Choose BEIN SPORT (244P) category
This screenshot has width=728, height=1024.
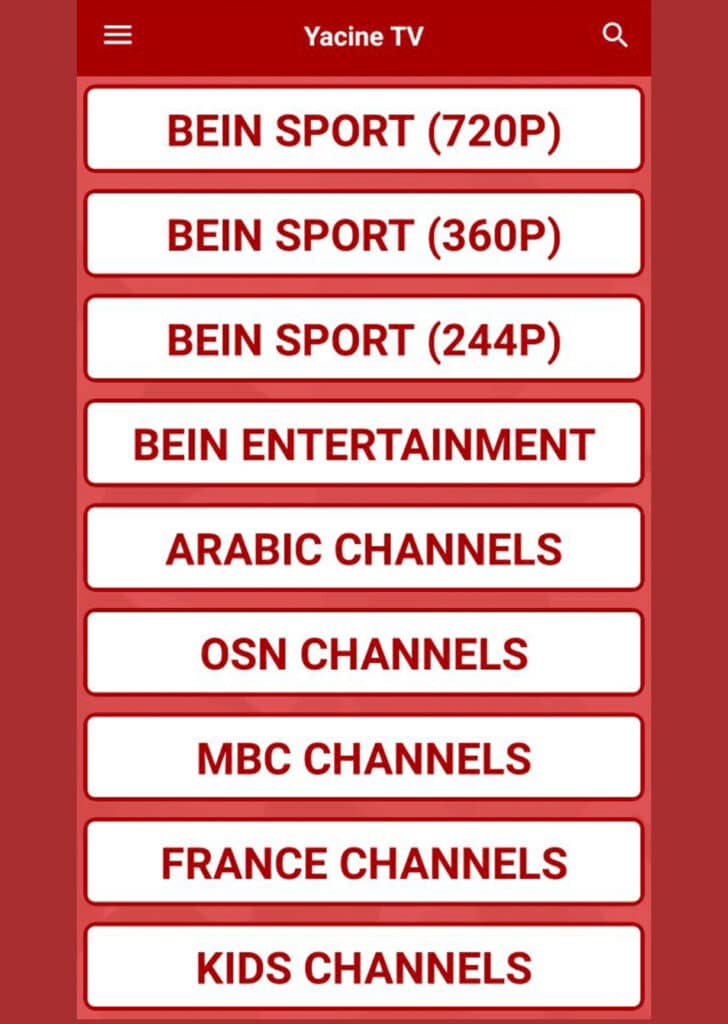click(363, 339)
